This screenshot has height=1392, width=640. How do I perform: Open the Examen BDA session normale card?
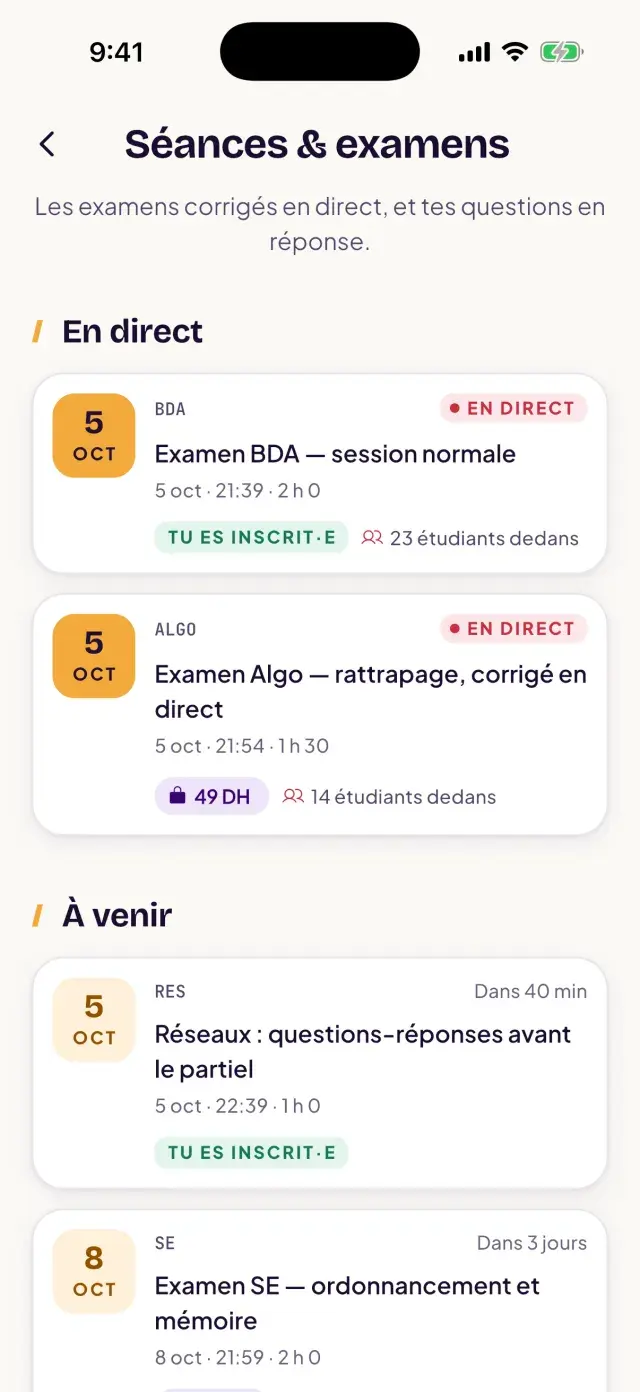coord(320,474)
